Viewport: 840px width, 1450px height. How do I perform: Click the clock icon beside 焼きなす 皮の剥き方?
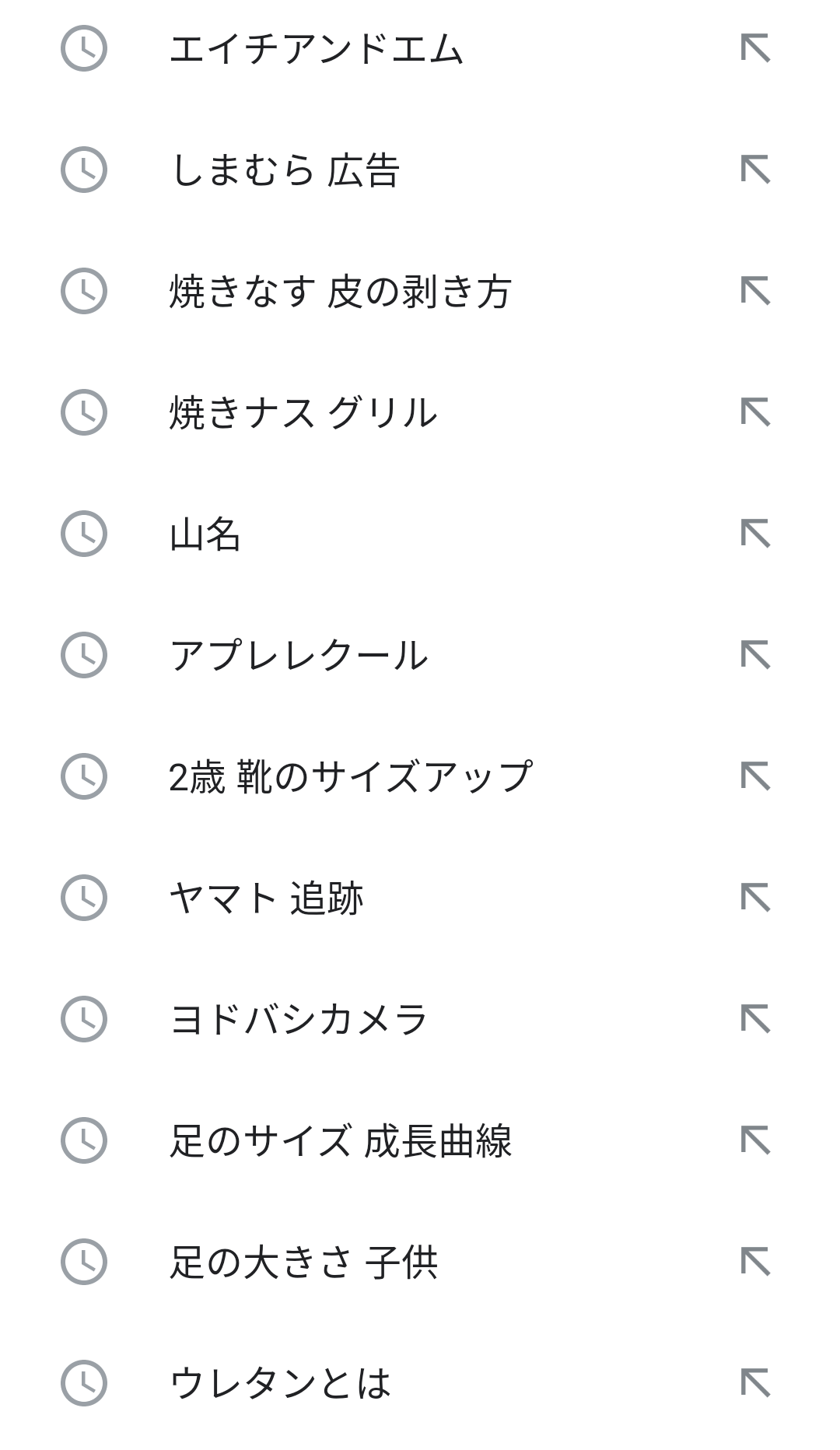point(86,292)
